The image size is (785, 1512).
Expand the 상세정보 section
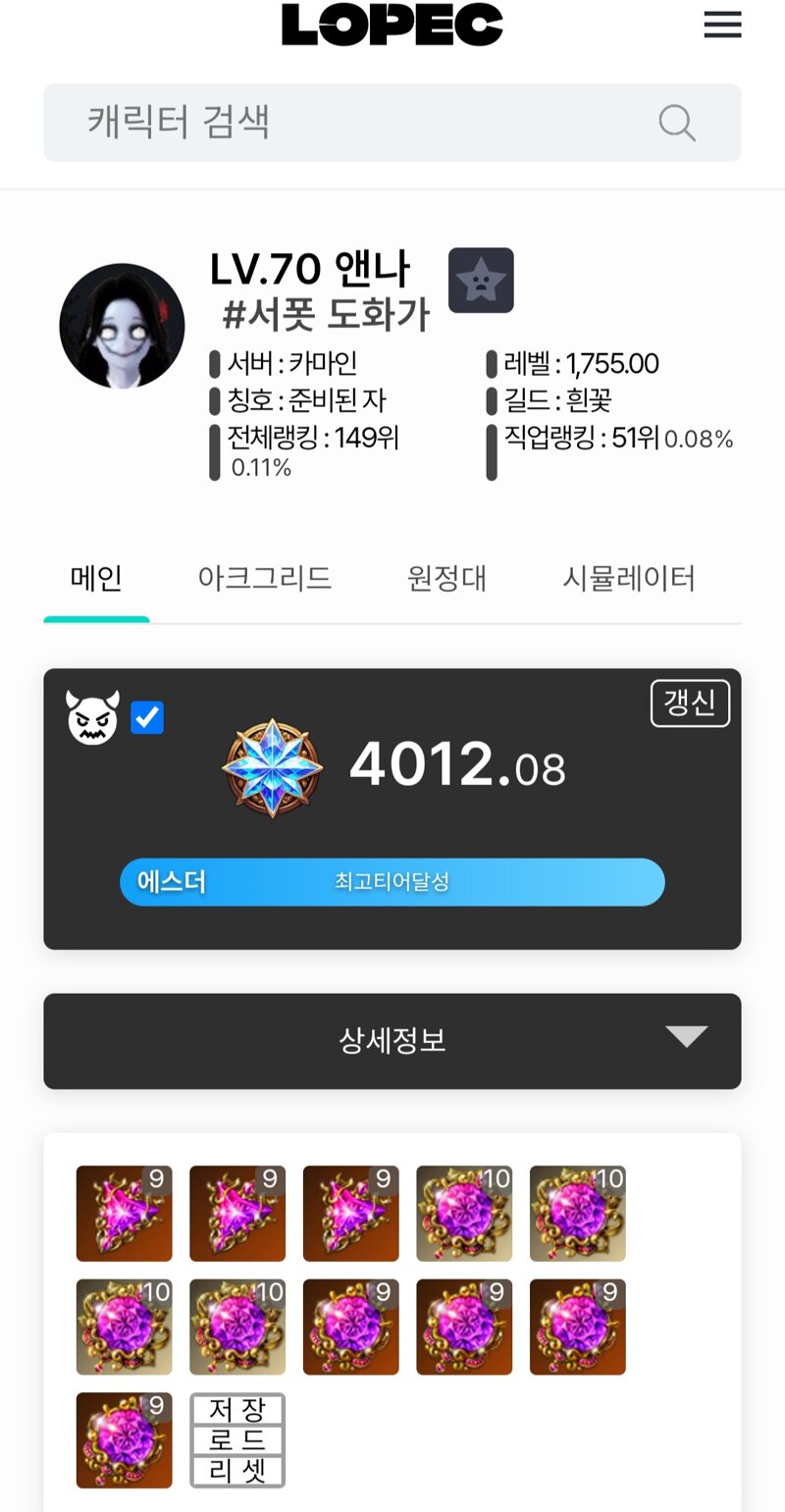click(x=392, y=1040)
